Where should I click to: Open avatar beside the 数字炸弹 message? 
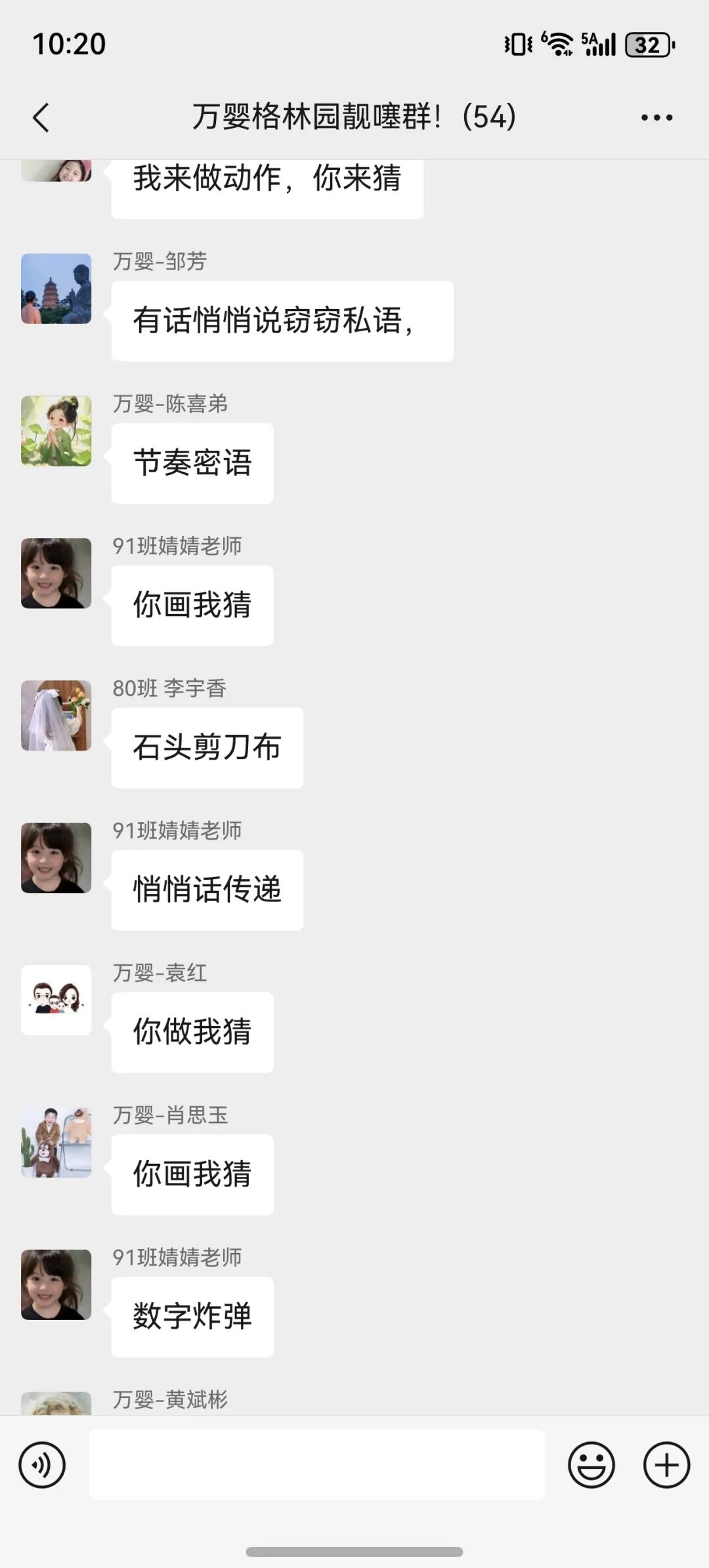point(56,1285)
